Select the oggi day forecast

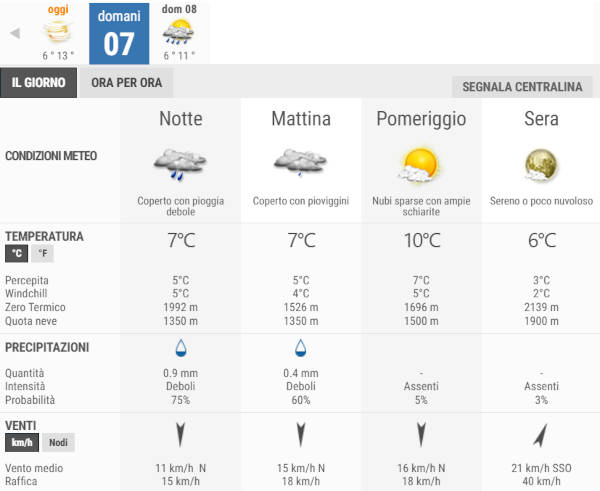pos(58,33)
